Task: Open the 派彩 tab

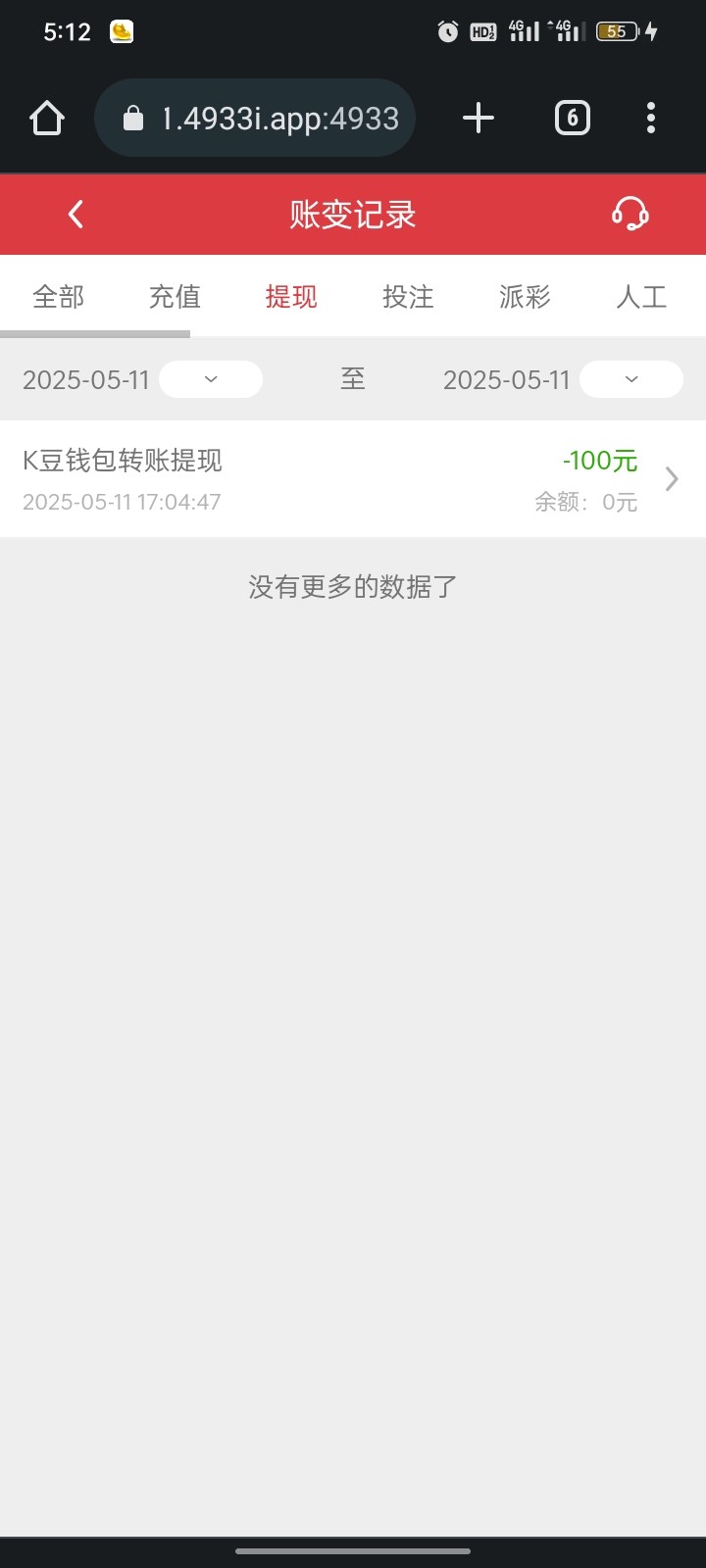Action: click(x=525, y=296)
